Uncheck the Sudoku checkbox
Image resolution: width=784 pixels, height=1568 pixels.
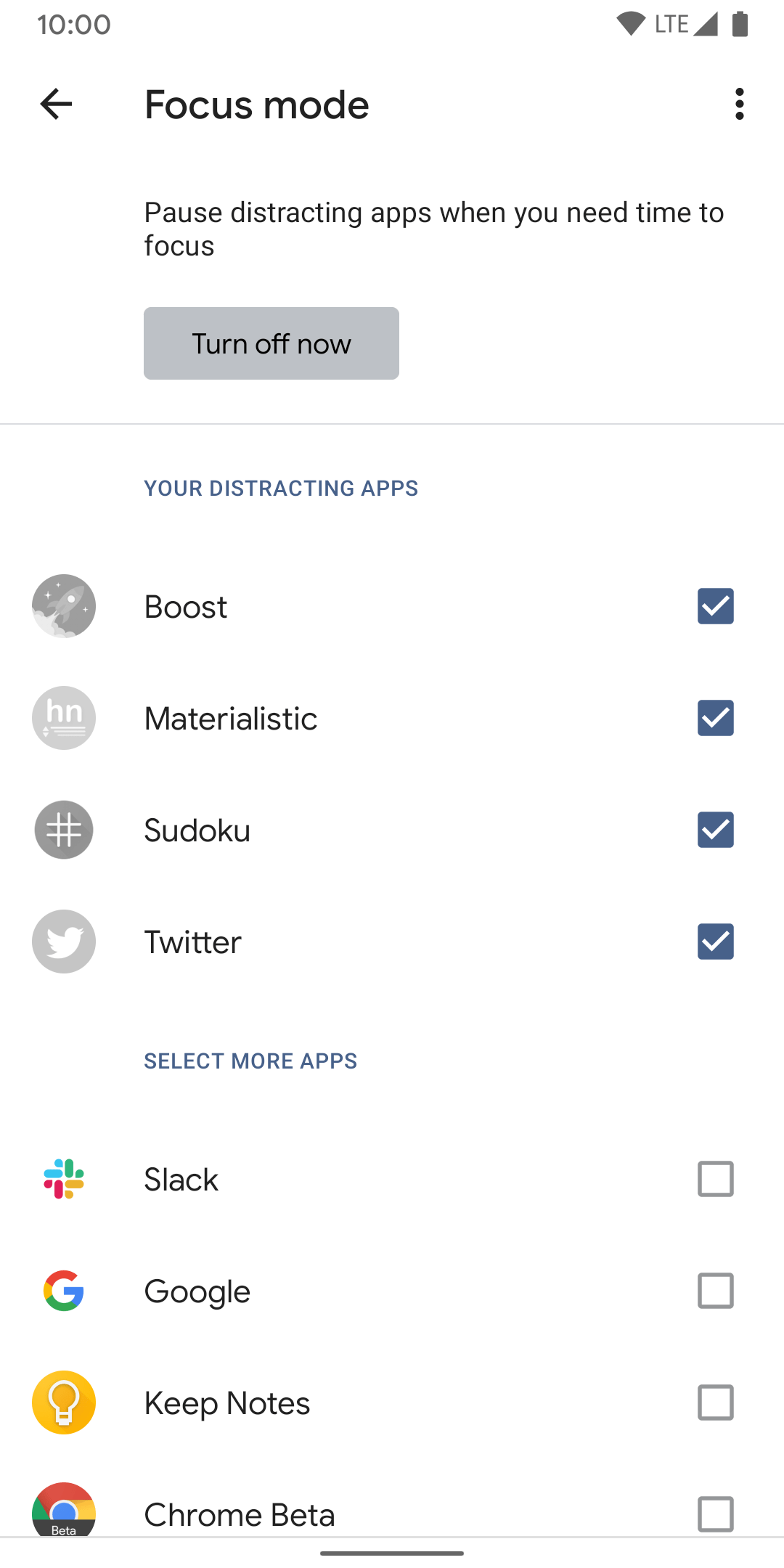point(715,830)
